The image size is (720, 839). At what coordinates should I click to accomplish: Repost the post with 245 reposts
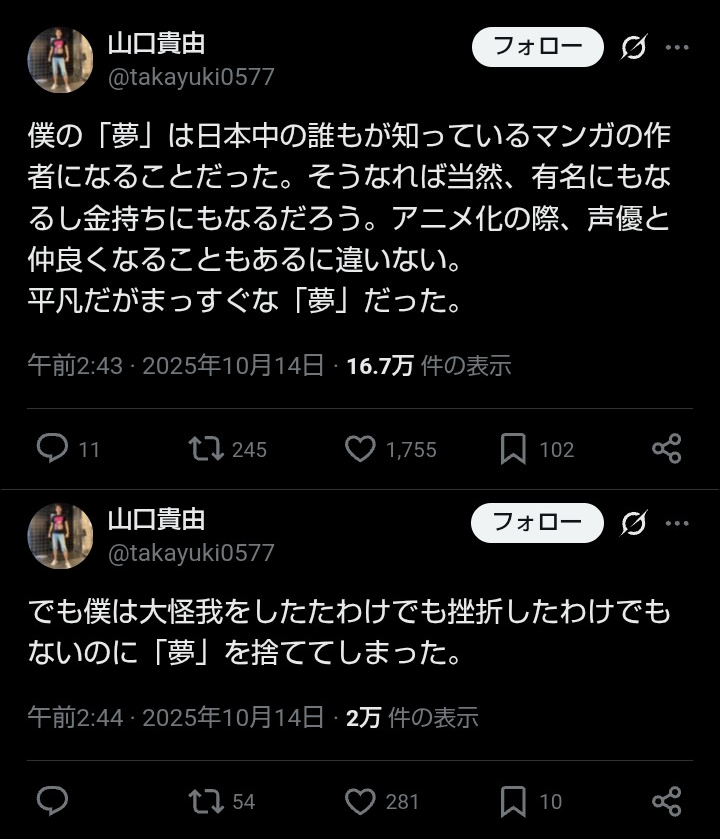coord(205,449)
